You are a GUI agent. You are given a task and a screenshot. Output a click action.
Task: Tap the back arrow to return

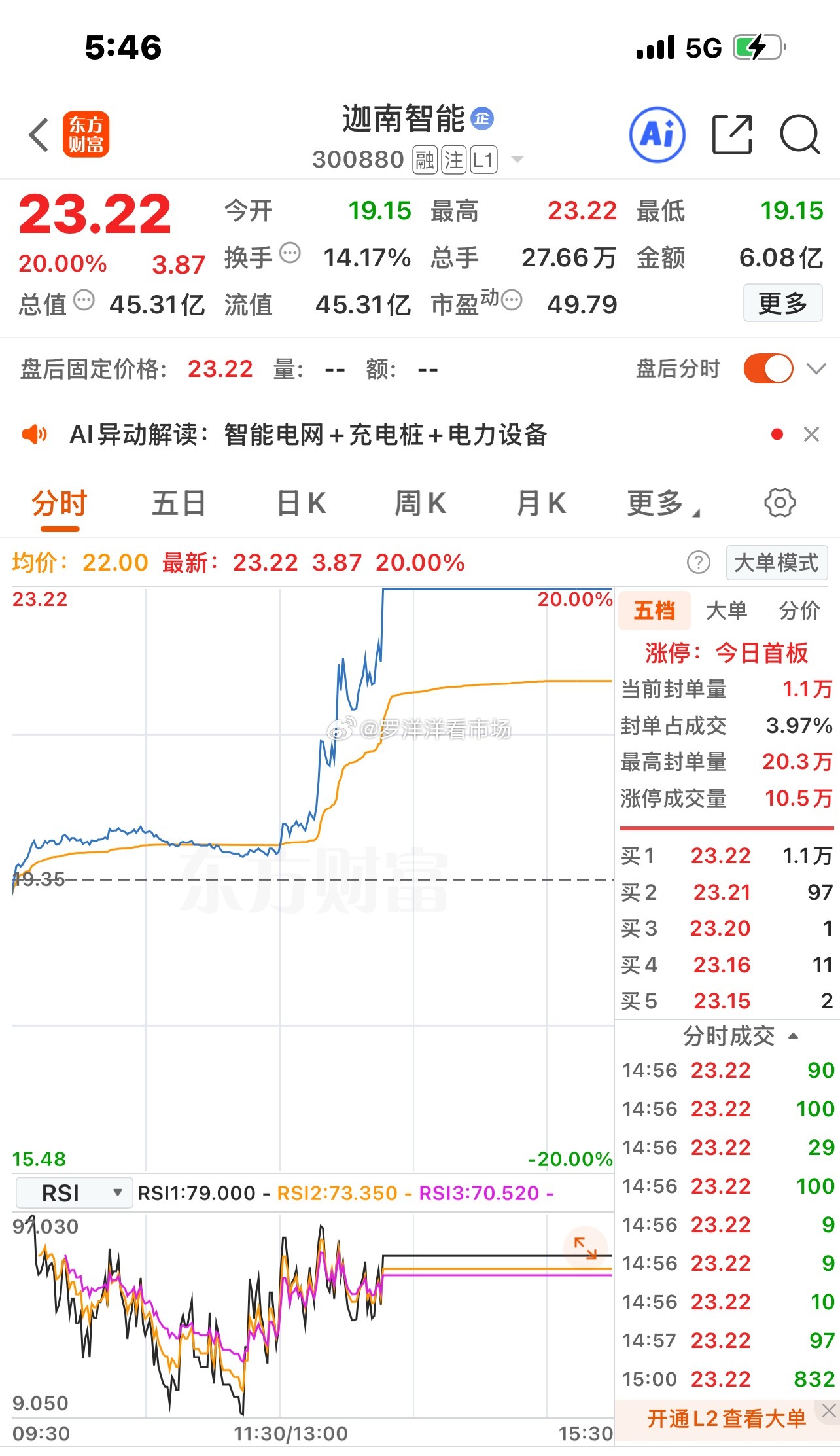38,135
